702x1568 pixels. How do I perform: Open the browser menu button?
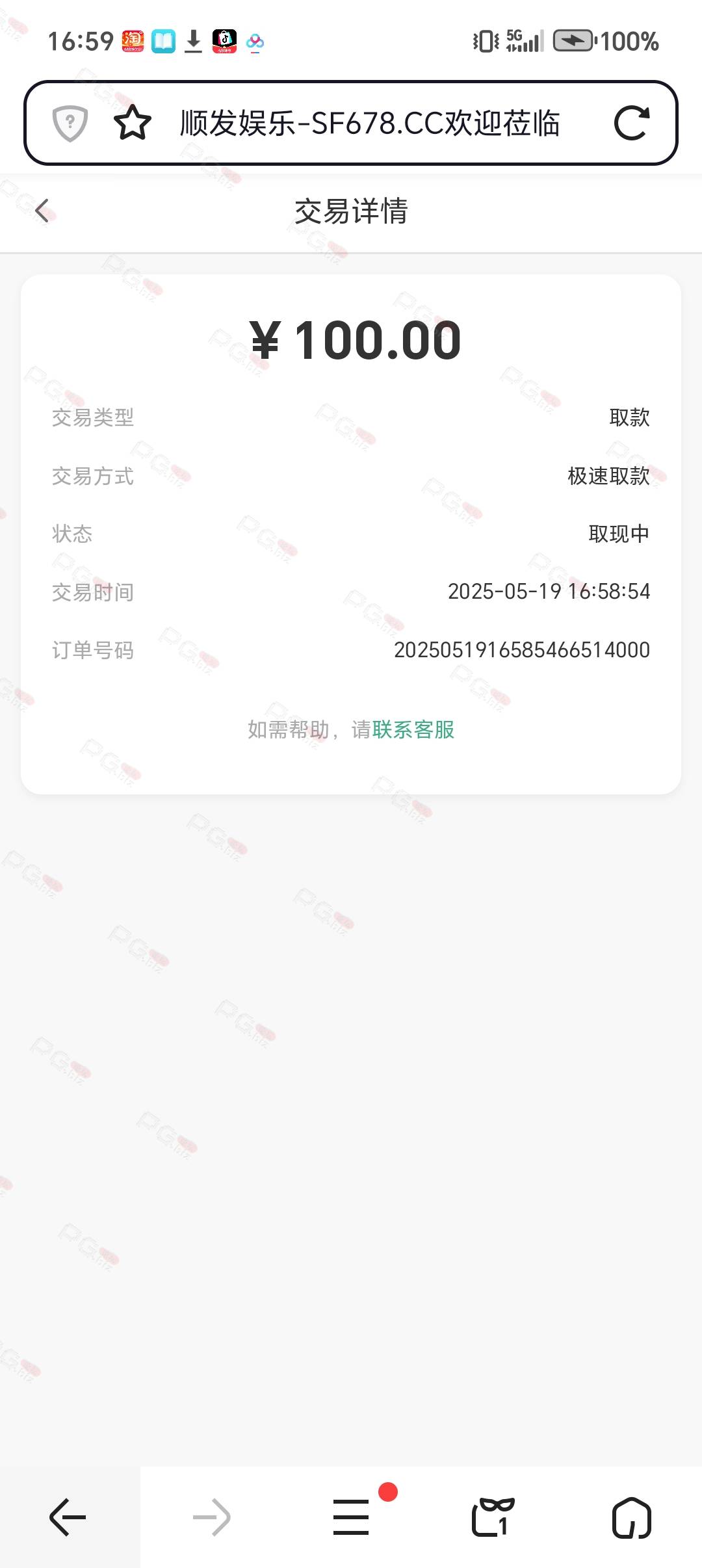pos(352,1517)
